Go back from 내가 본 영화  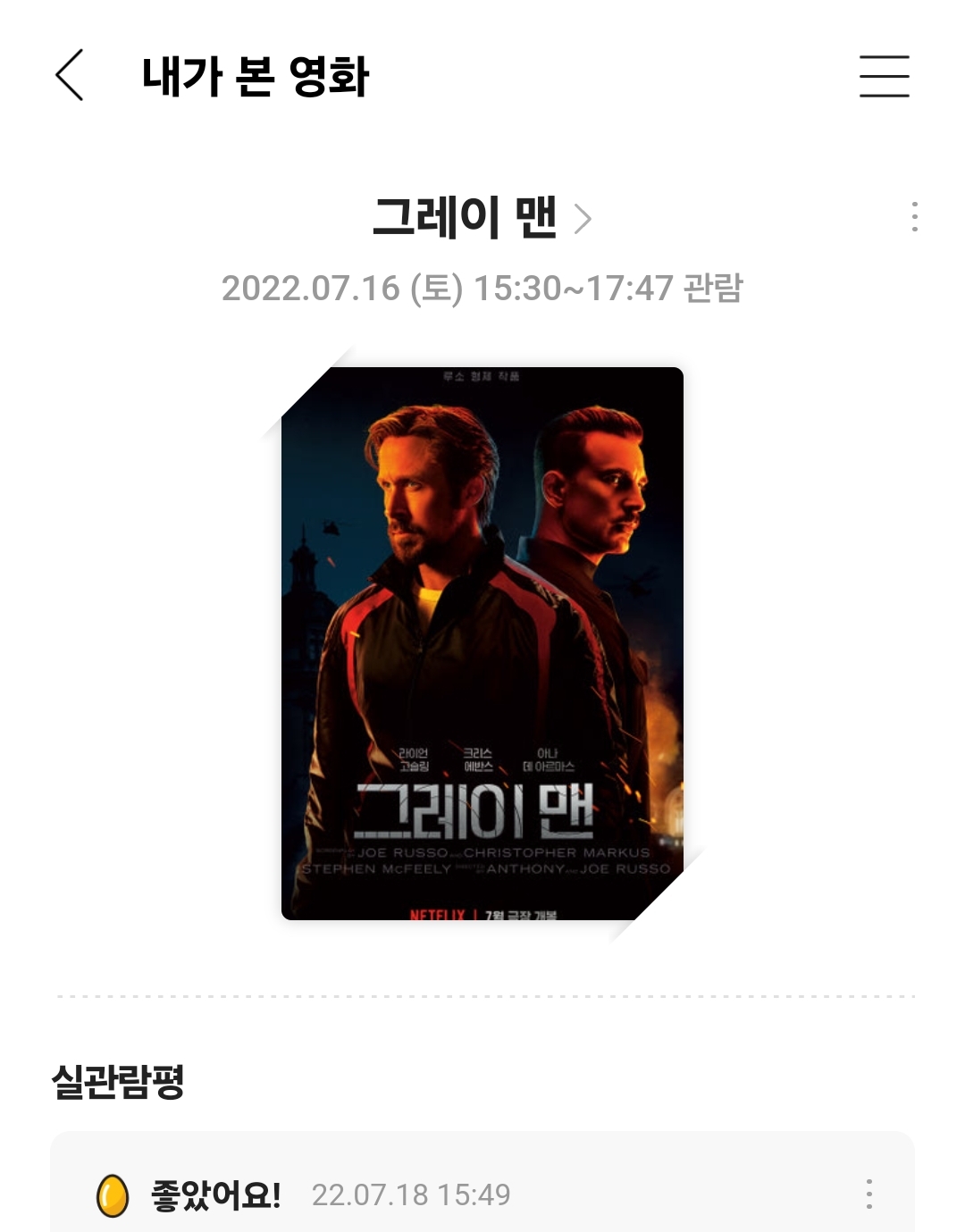click(x=70, y=75)
